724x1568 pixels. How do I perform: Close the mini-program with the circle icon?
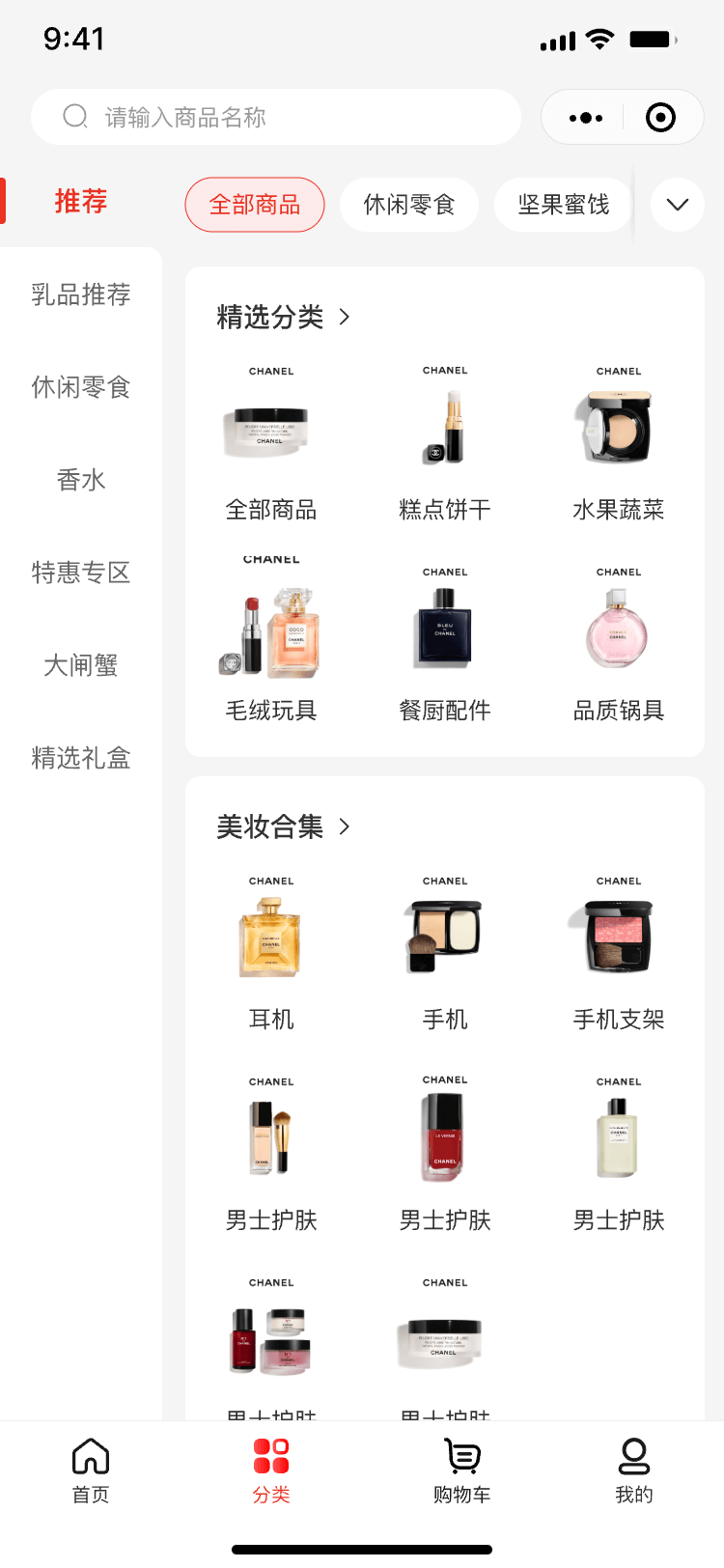click(660, 118)
